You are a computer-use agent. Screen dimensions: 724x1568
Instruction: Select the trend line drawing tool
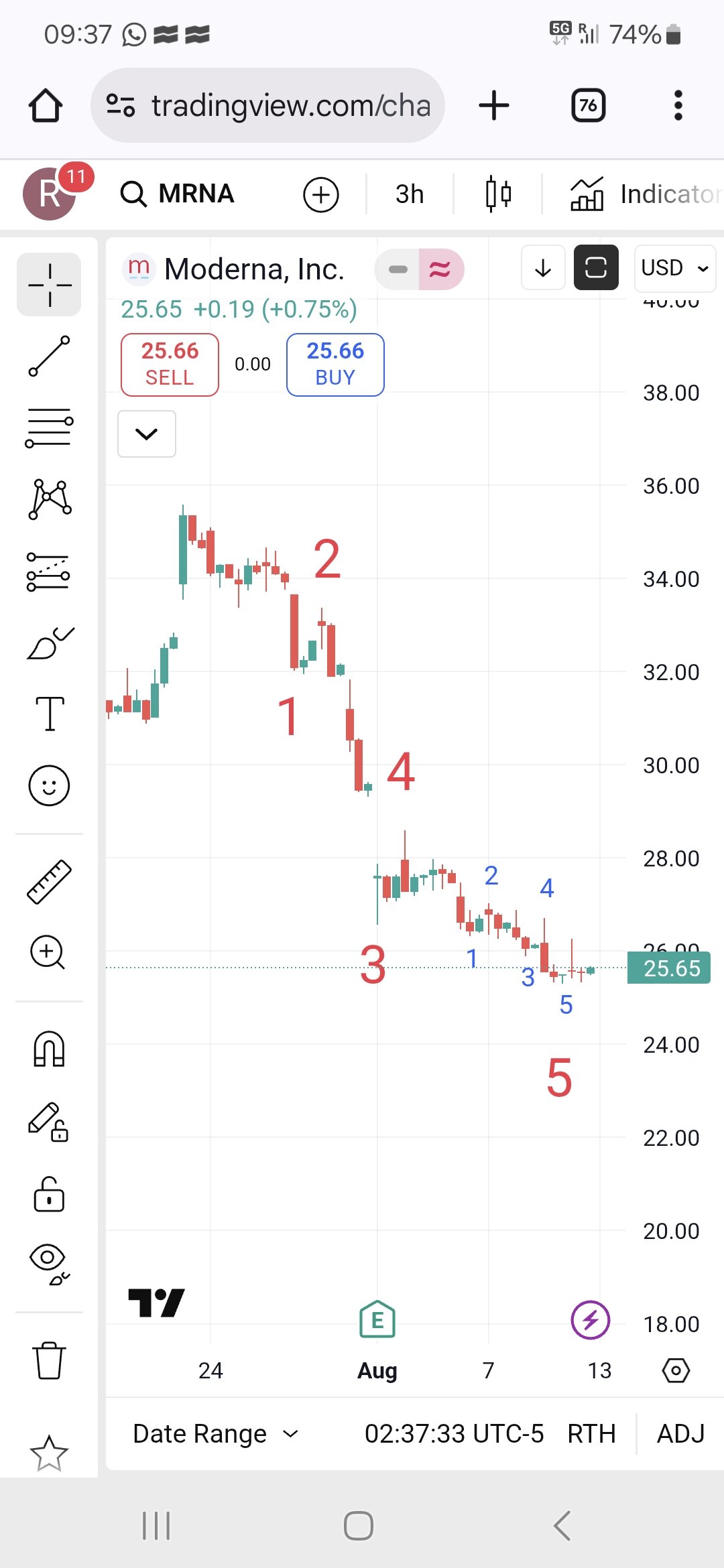pyautogui.click(x=49, y=356)
